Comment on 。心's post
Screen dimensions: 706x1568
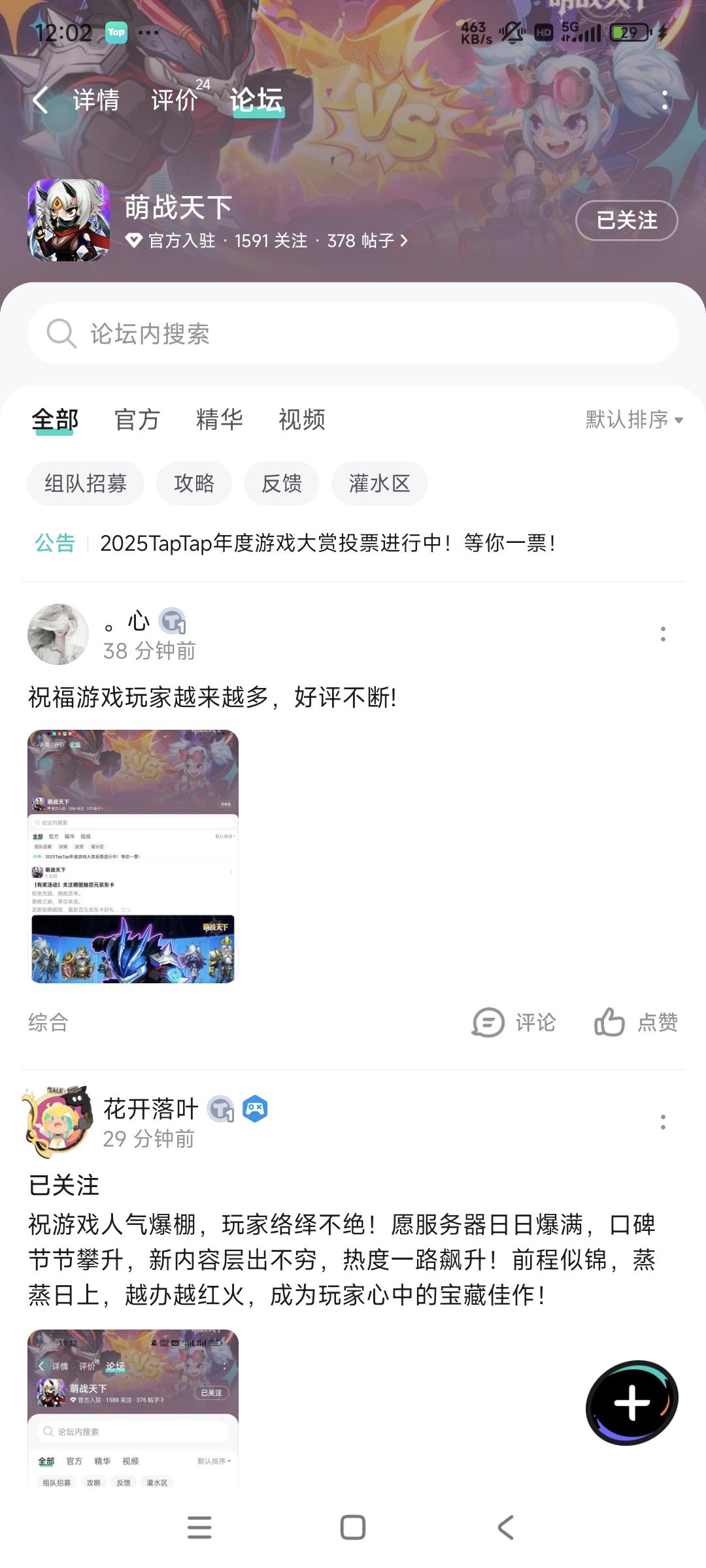click(x=514, y=1022)
